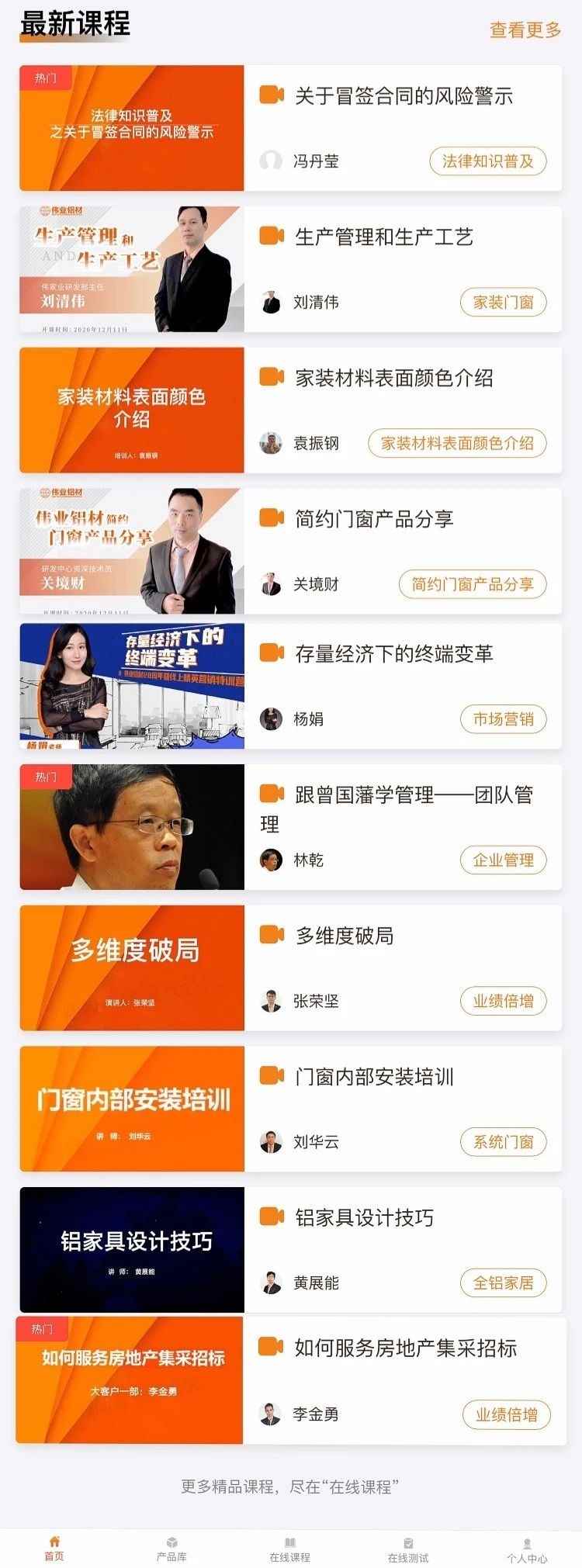582x1568 pixels.
Task: Select the 家装门窗 category tag
Action: (x=504, y=303)
